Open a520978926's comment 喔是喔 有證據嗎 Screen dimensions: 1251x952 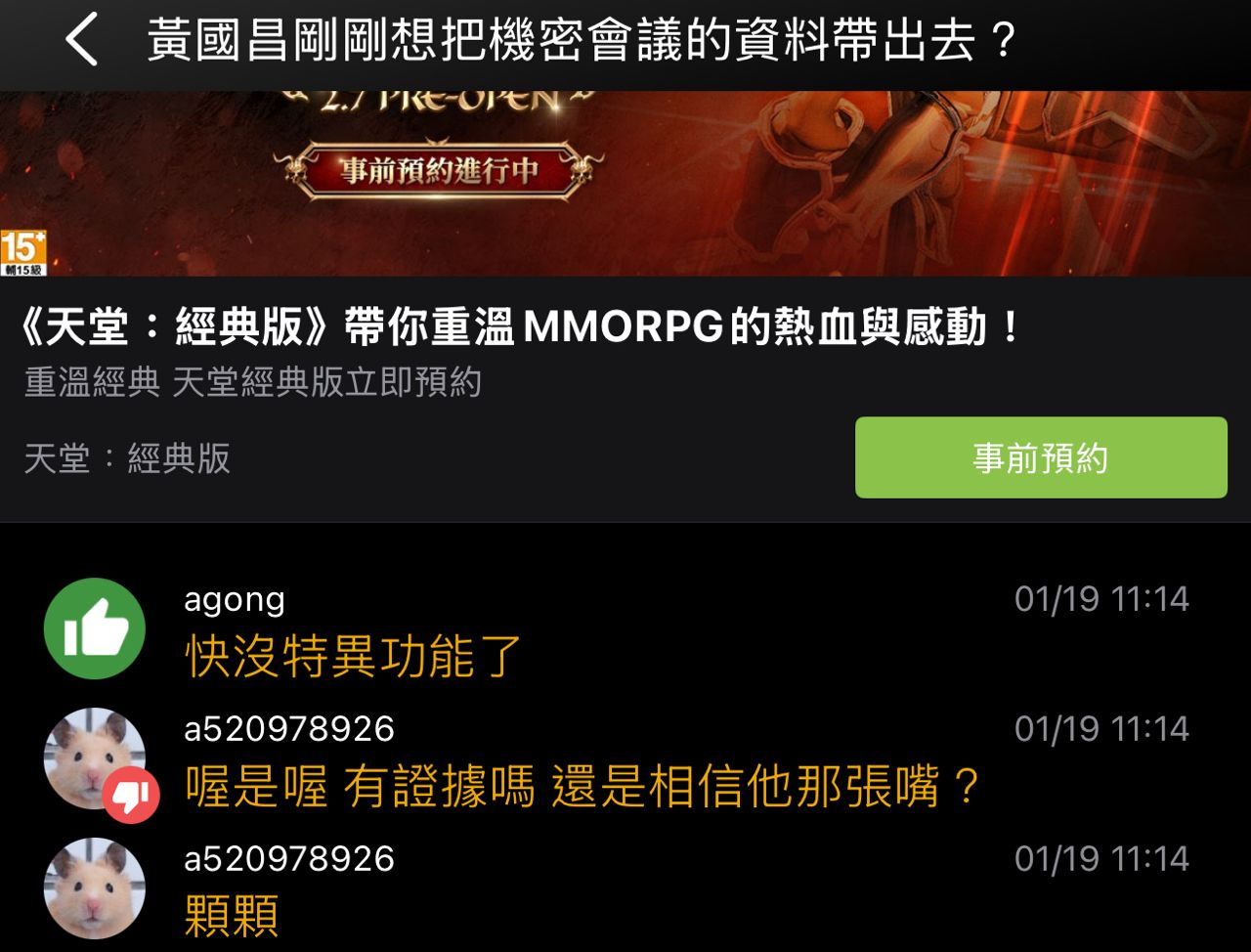pyautogui.click(x=582, y=787)
